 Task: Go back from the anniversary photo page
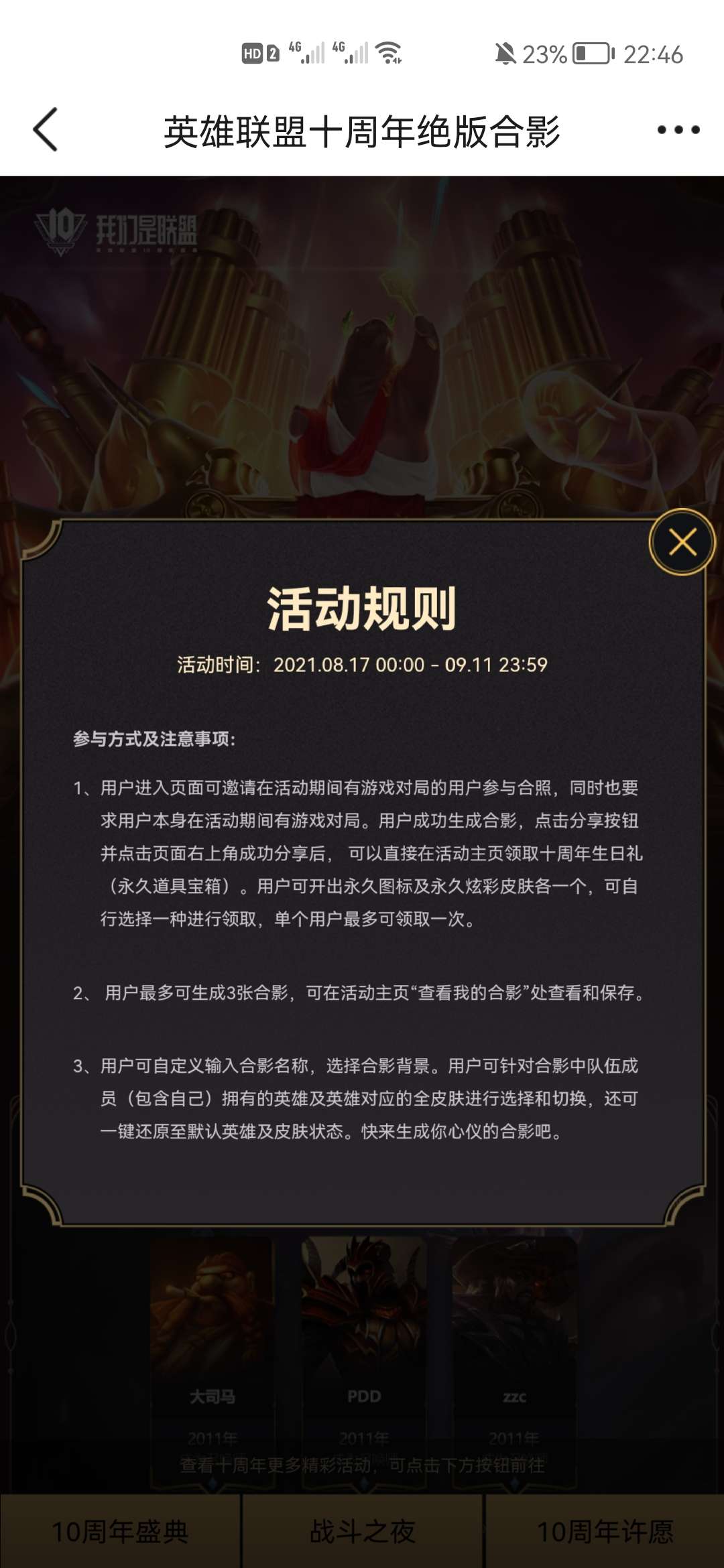(x=46, y=130)
